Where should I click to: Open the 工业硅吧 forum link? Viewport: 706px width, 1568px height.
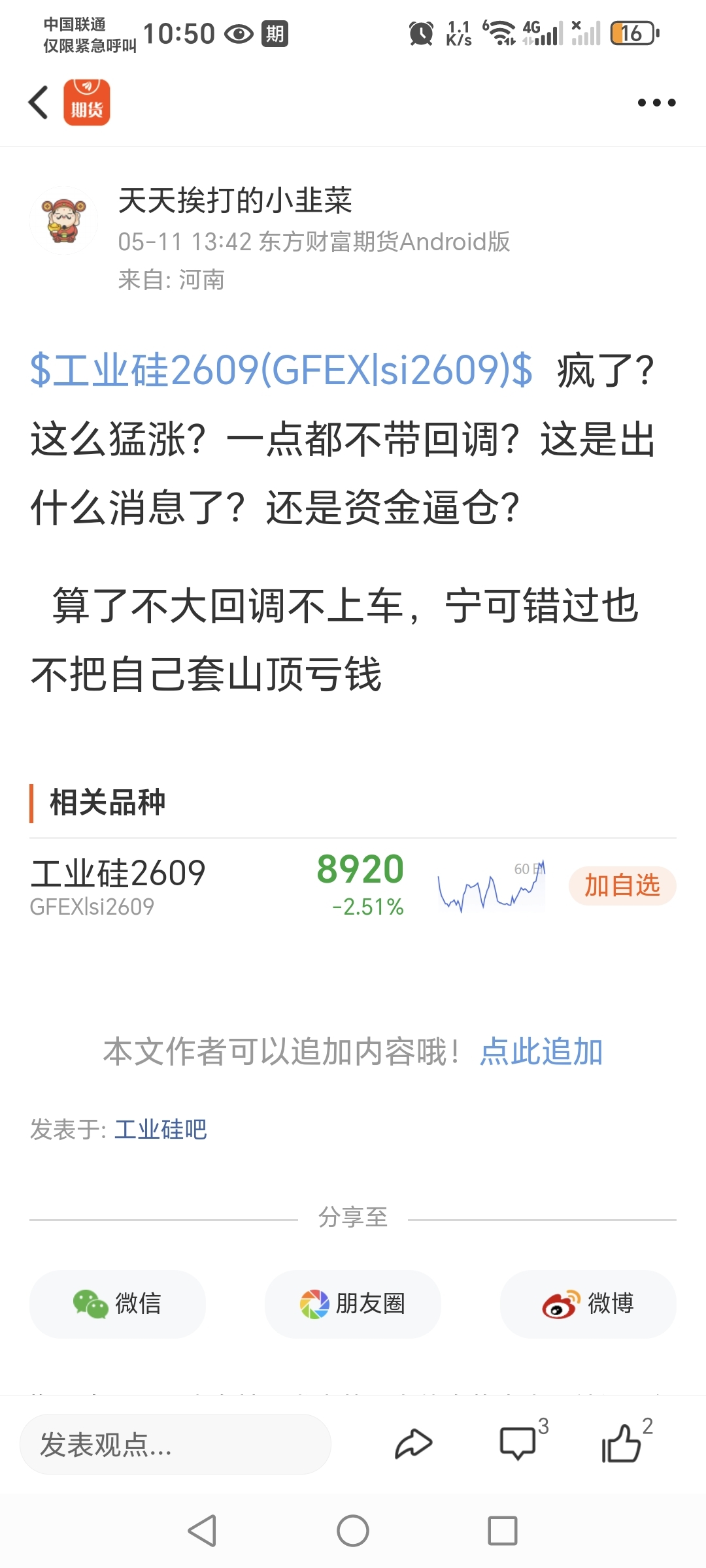(x=161, y=1129)
